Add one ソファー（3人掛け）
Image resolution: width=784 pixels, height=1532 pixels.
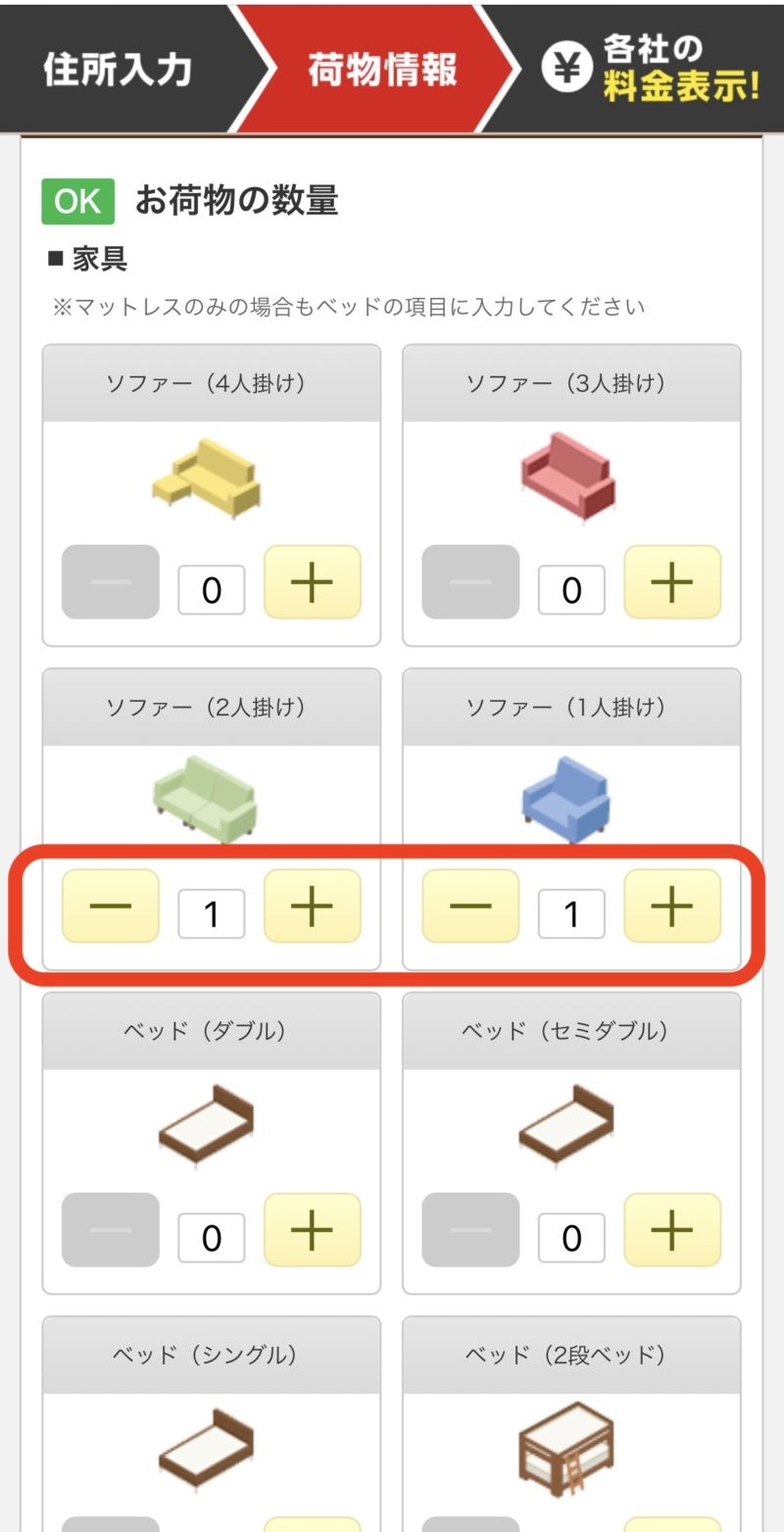[672, 582]
